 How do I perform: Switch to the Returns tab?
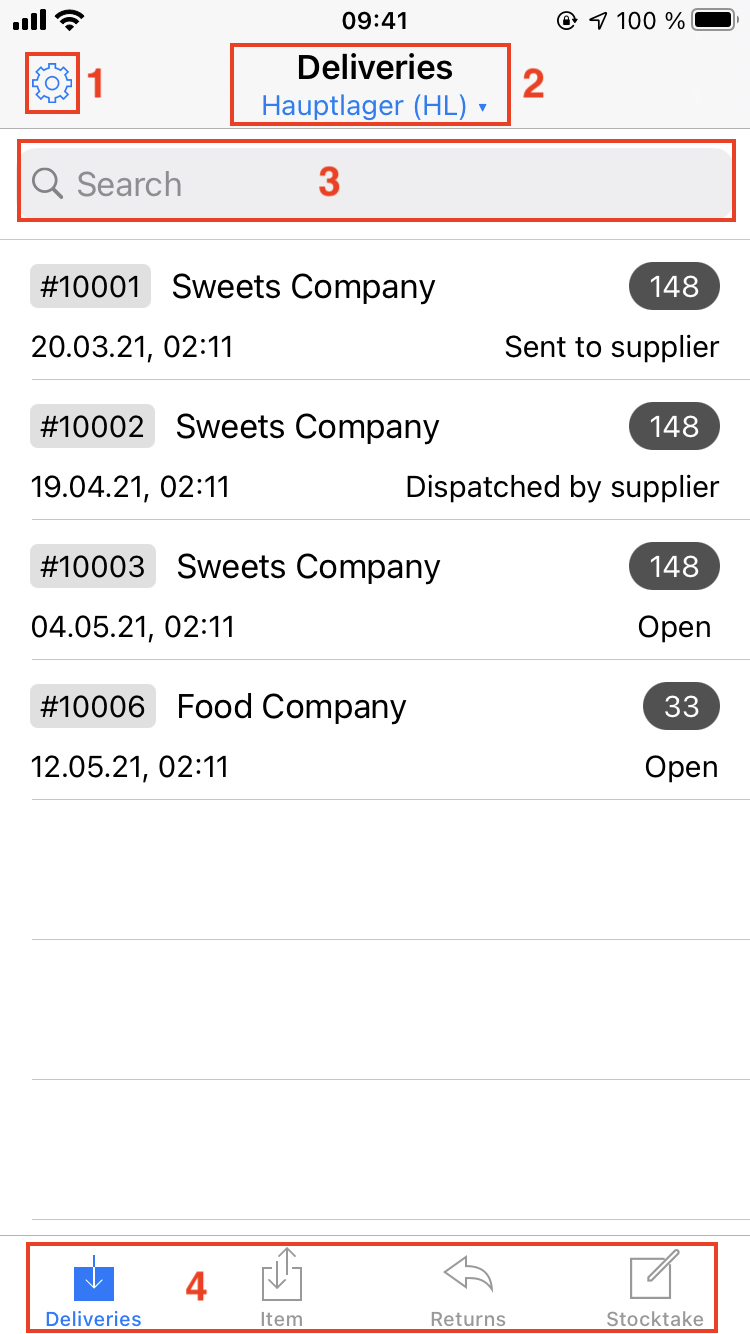(468, 1291)
